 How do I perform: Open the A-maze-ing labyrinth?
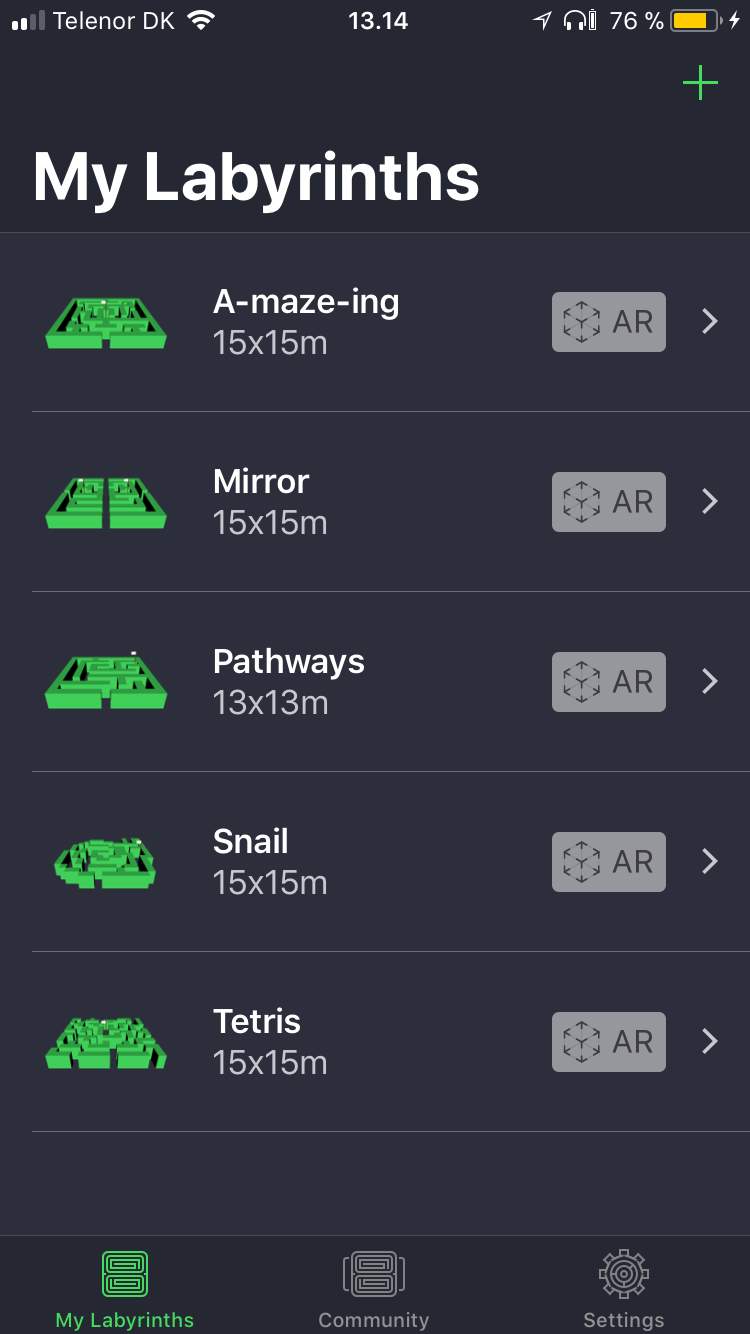click(306, 322)
